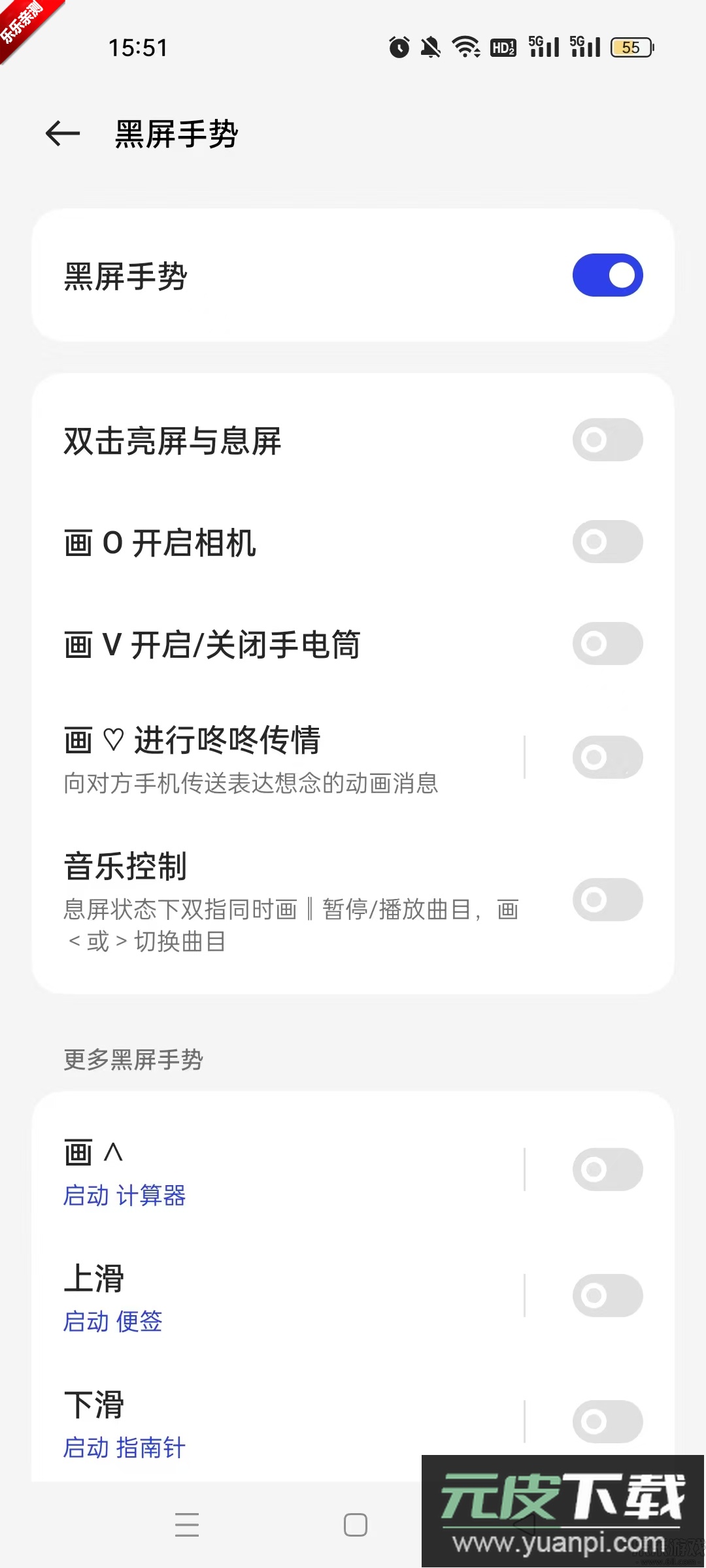Tap the home navigation button

tap(355, 1525)
